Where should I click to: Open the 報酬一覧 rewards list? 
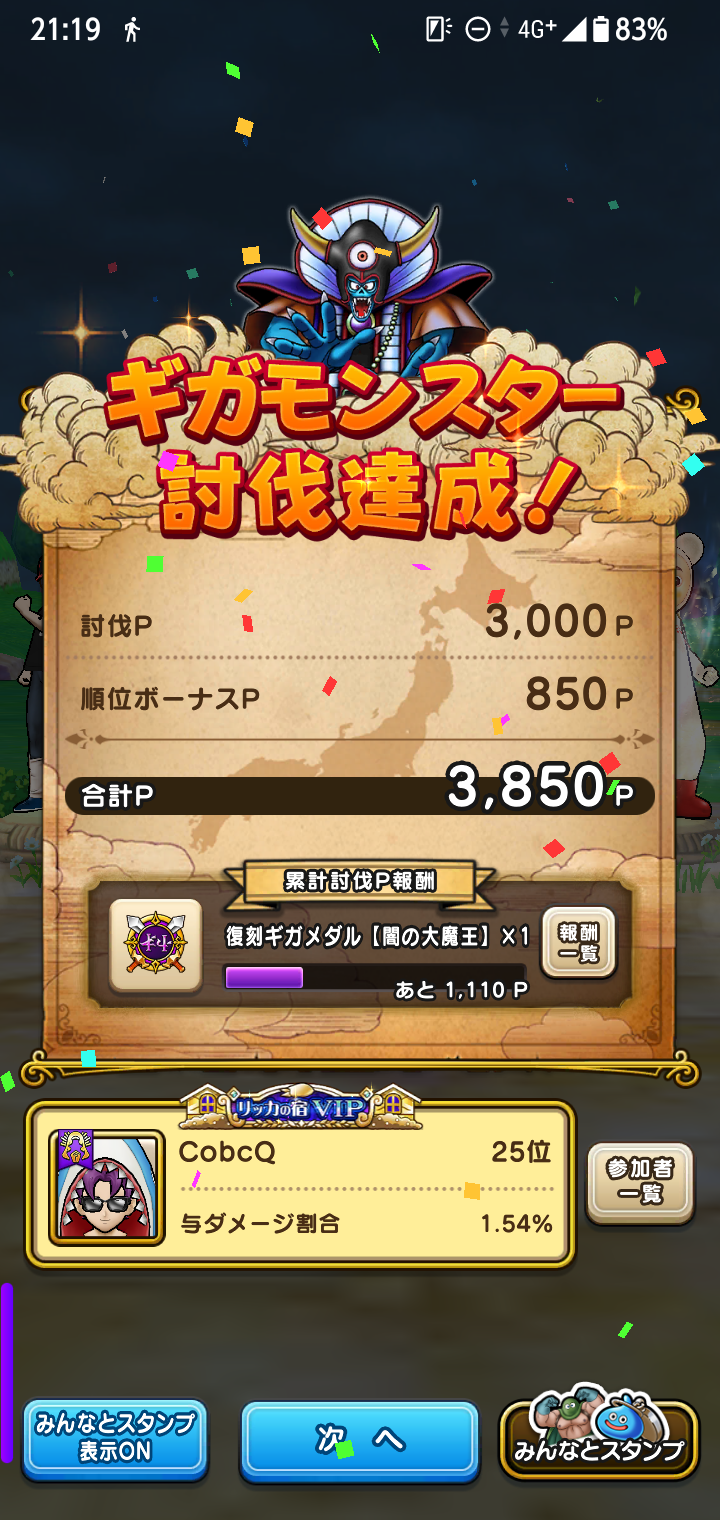[x=578, y=943]
